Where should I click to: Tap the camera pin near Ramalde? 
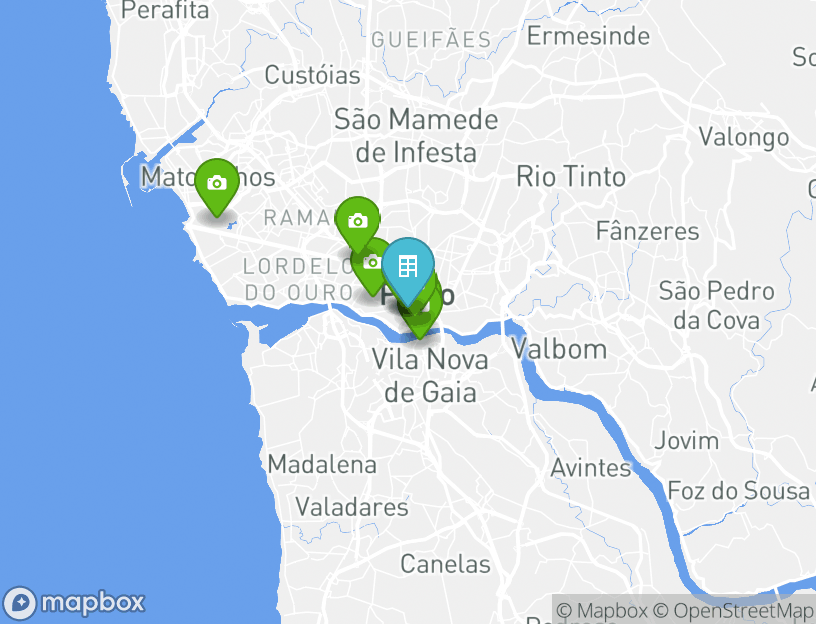(x=357, y=221)
